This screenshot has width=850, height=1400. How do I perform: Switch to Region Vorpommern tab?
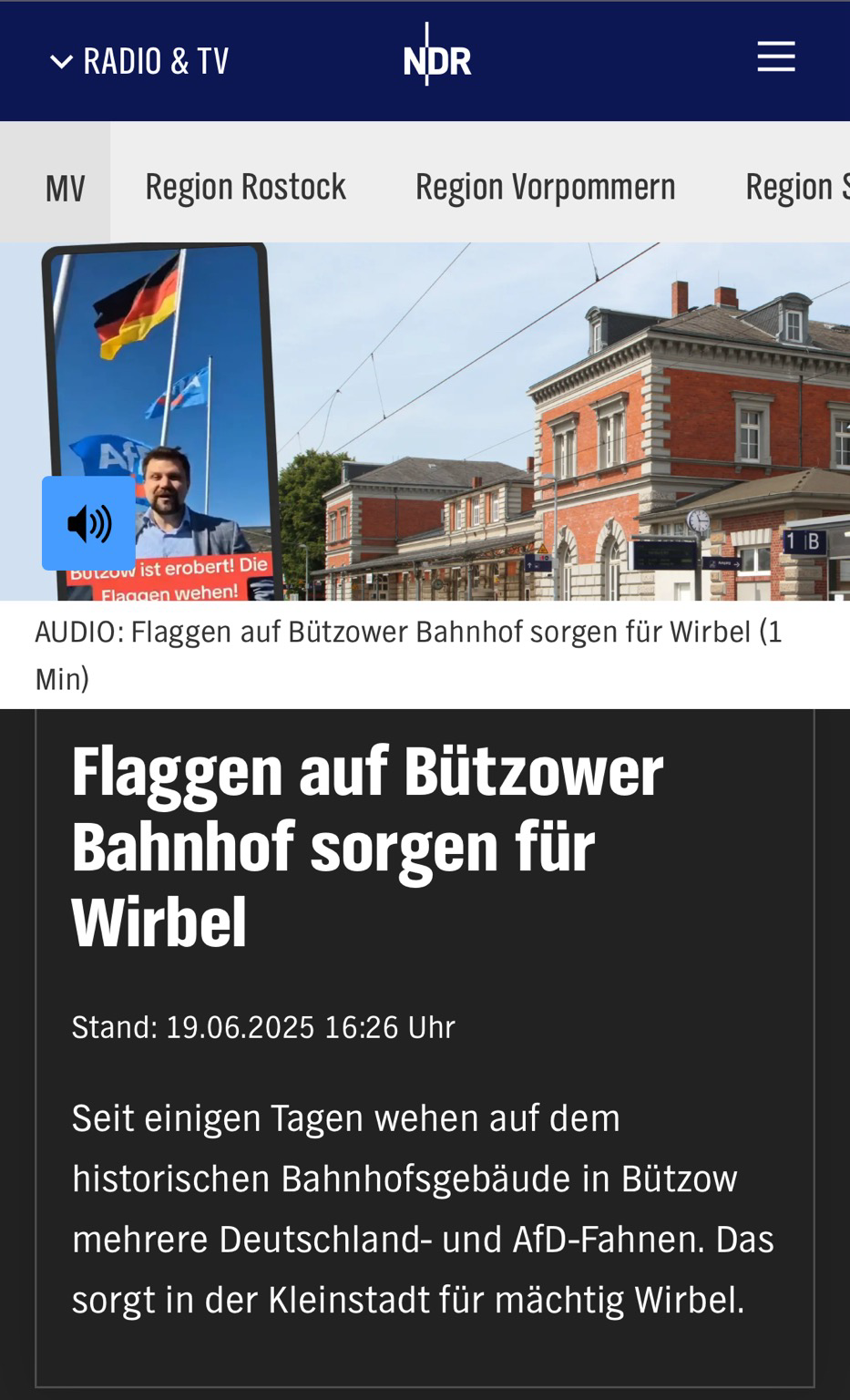546,187
